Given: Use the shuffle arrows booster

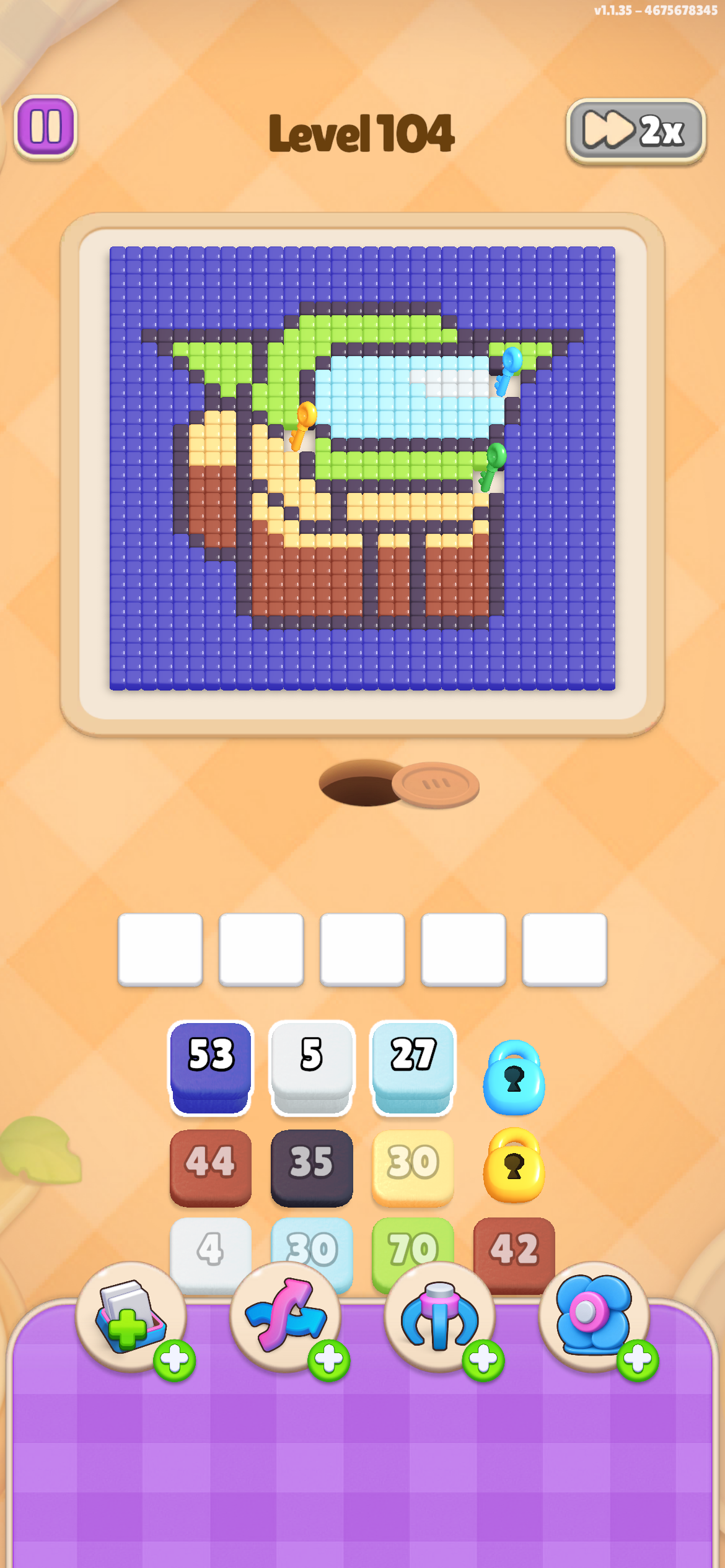Looking at the screenshot, I should (x=286, y=1318).
